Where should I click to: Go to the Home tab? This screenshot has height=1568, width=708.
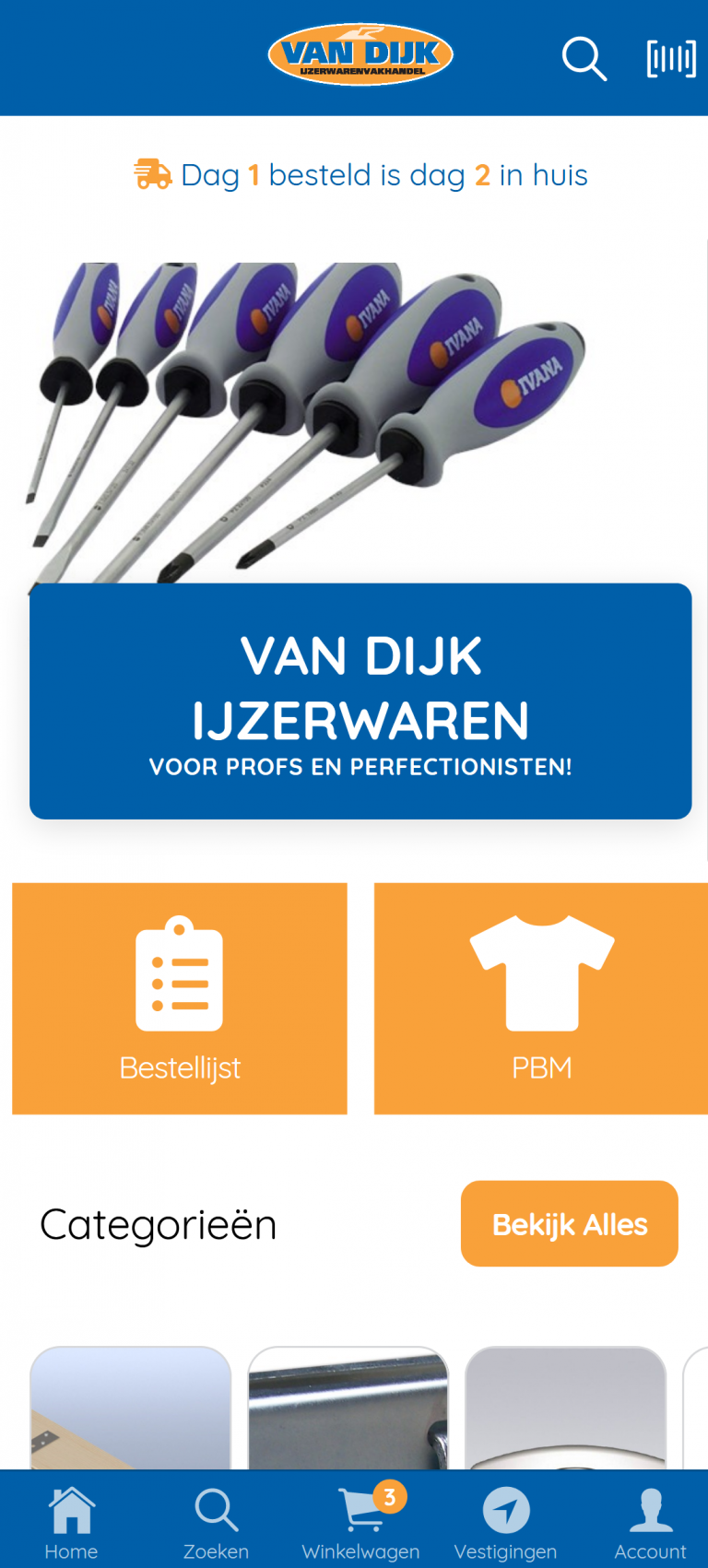pyautogui.click(x=71, y=1523)
